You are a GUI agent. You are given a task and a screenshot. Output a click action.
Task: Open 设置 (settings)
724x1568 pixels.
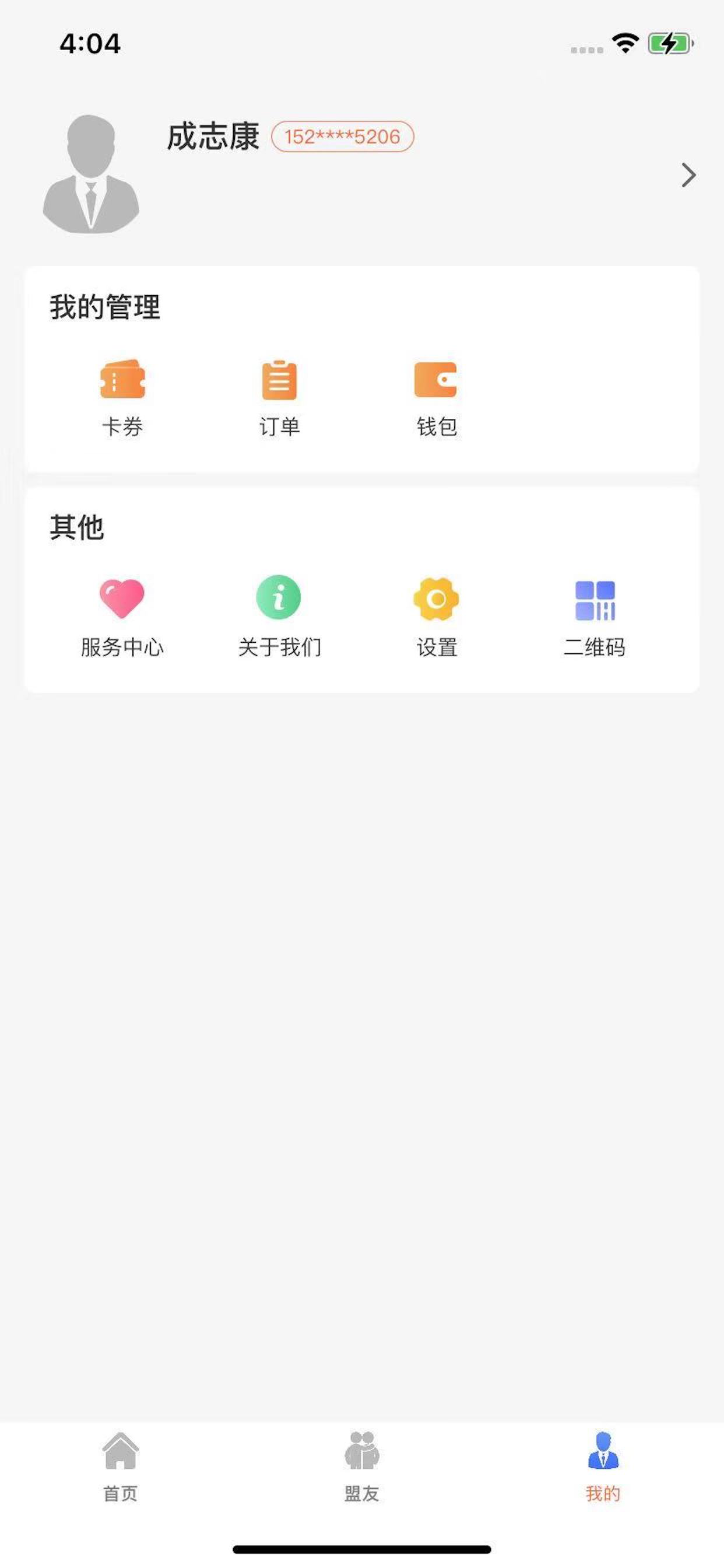coord(436,617)
